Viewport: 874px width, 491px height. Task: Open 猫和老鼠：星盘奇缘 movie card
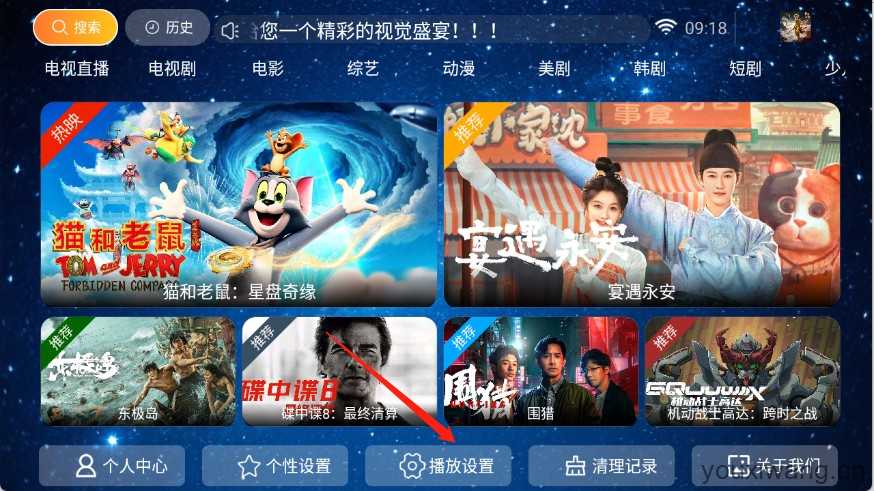click(x=239, y=203)
